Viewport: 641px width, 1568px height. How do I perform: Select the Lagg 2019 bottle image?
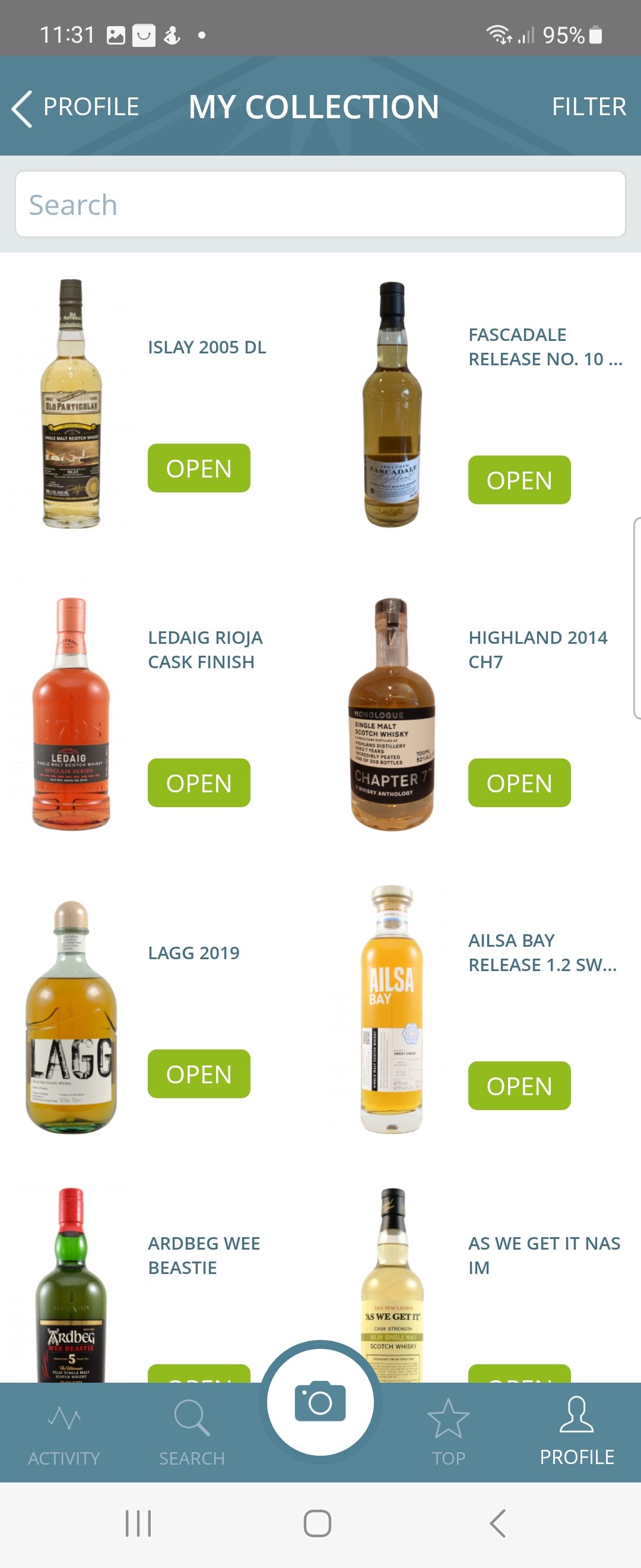[71, 1016]
